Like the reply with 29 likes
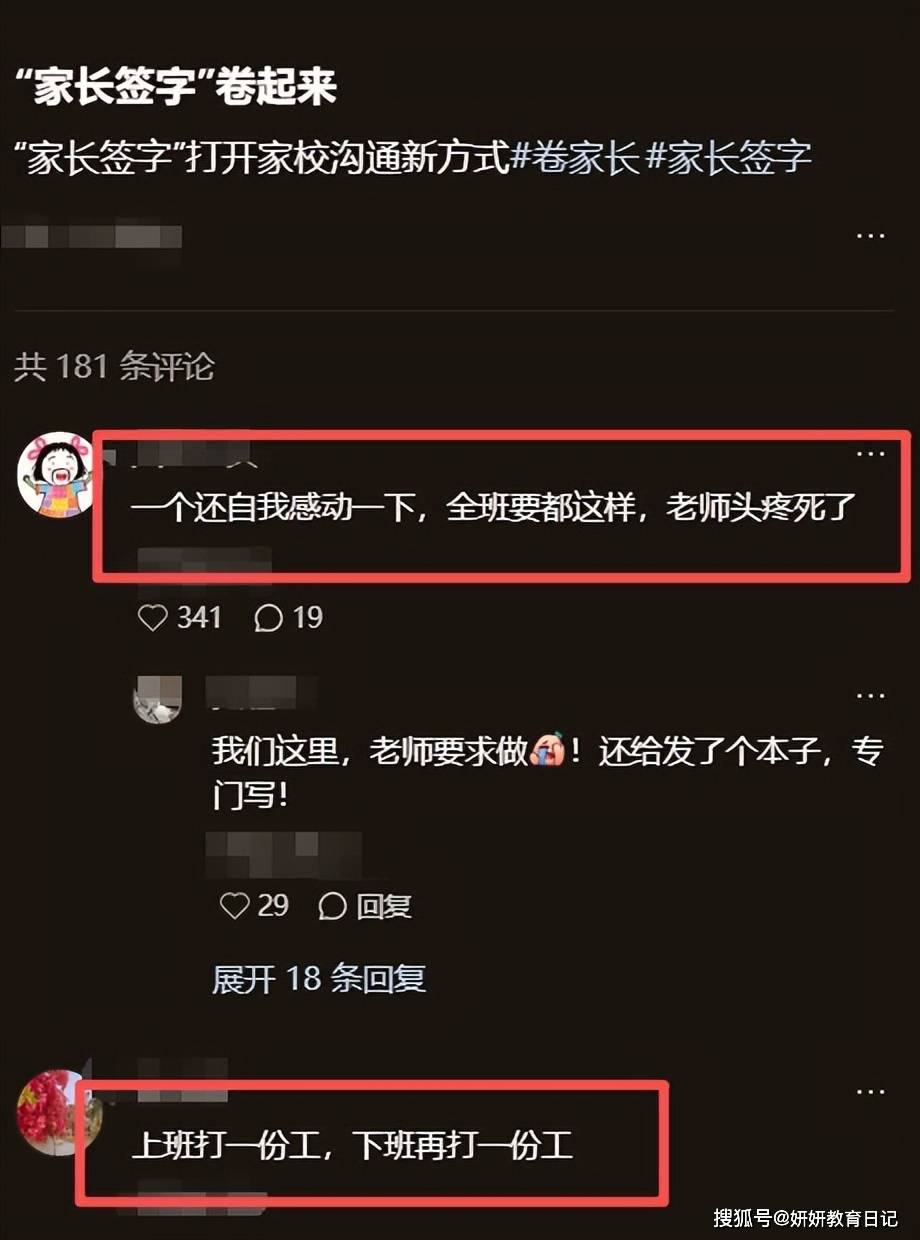The width and height of the screenshot is (920, 1240). click(234, 906)
